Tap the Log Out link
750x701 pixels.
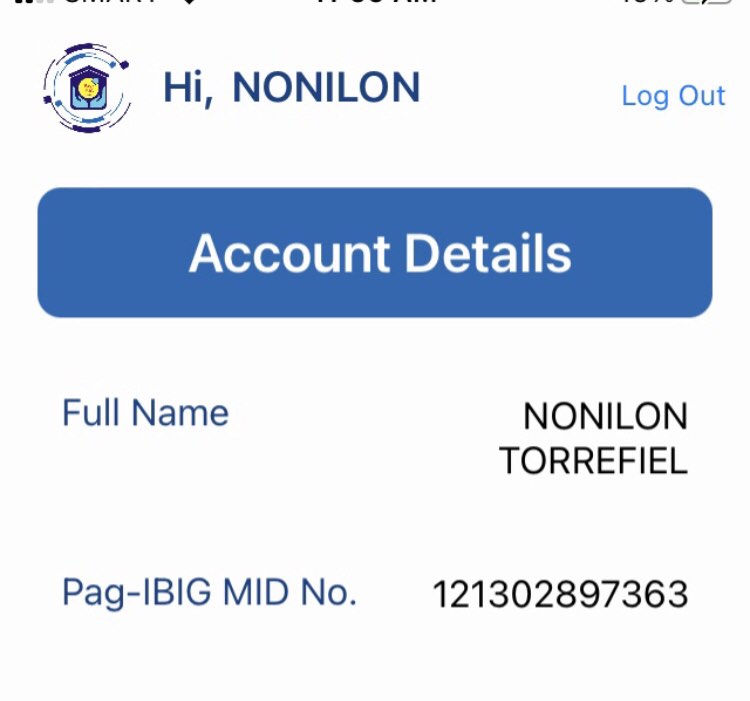click(x=673, y=96)
